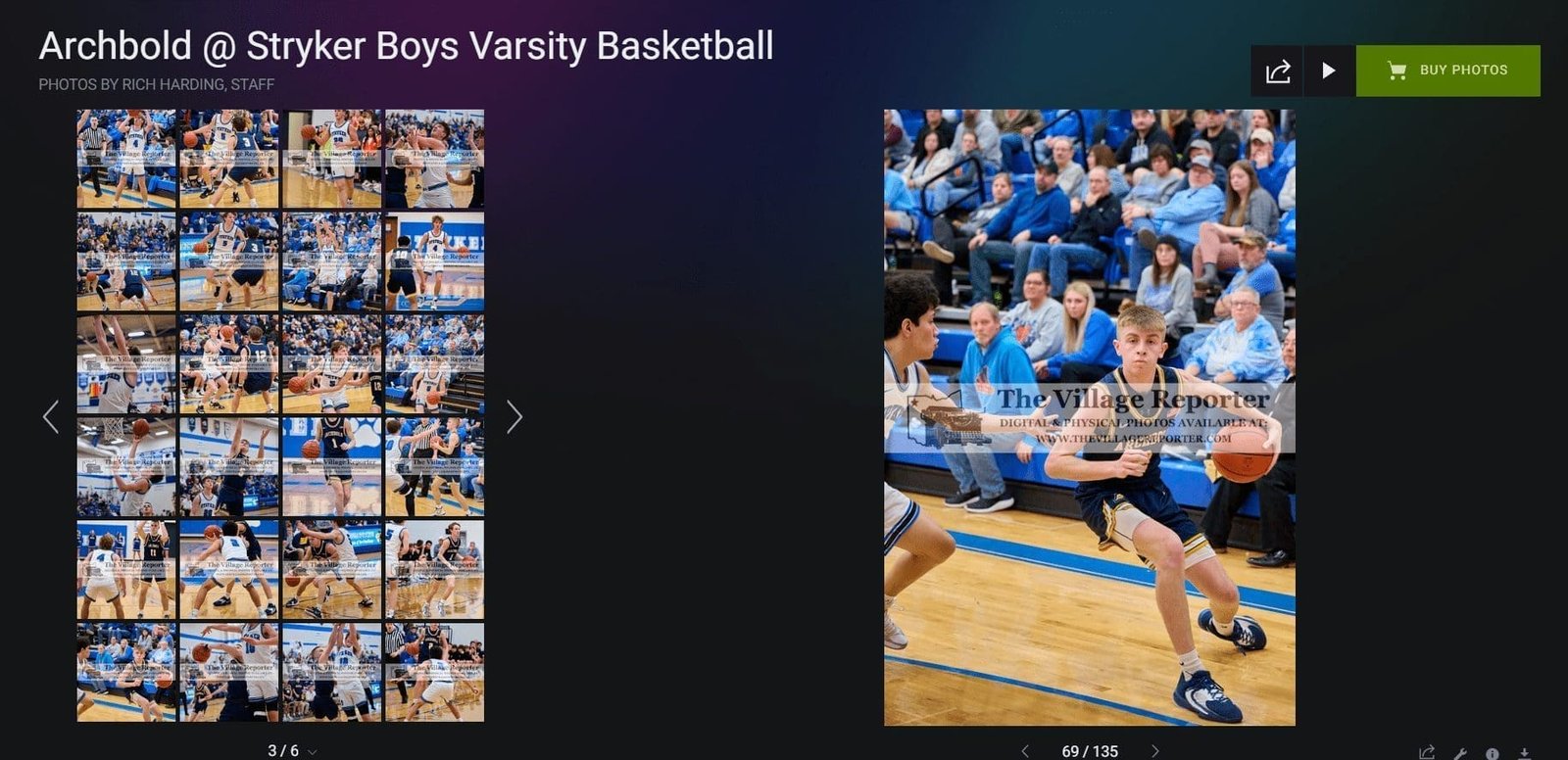Go to previous thumbnail page
The image size is (1568, 760).
click(51, 416)
